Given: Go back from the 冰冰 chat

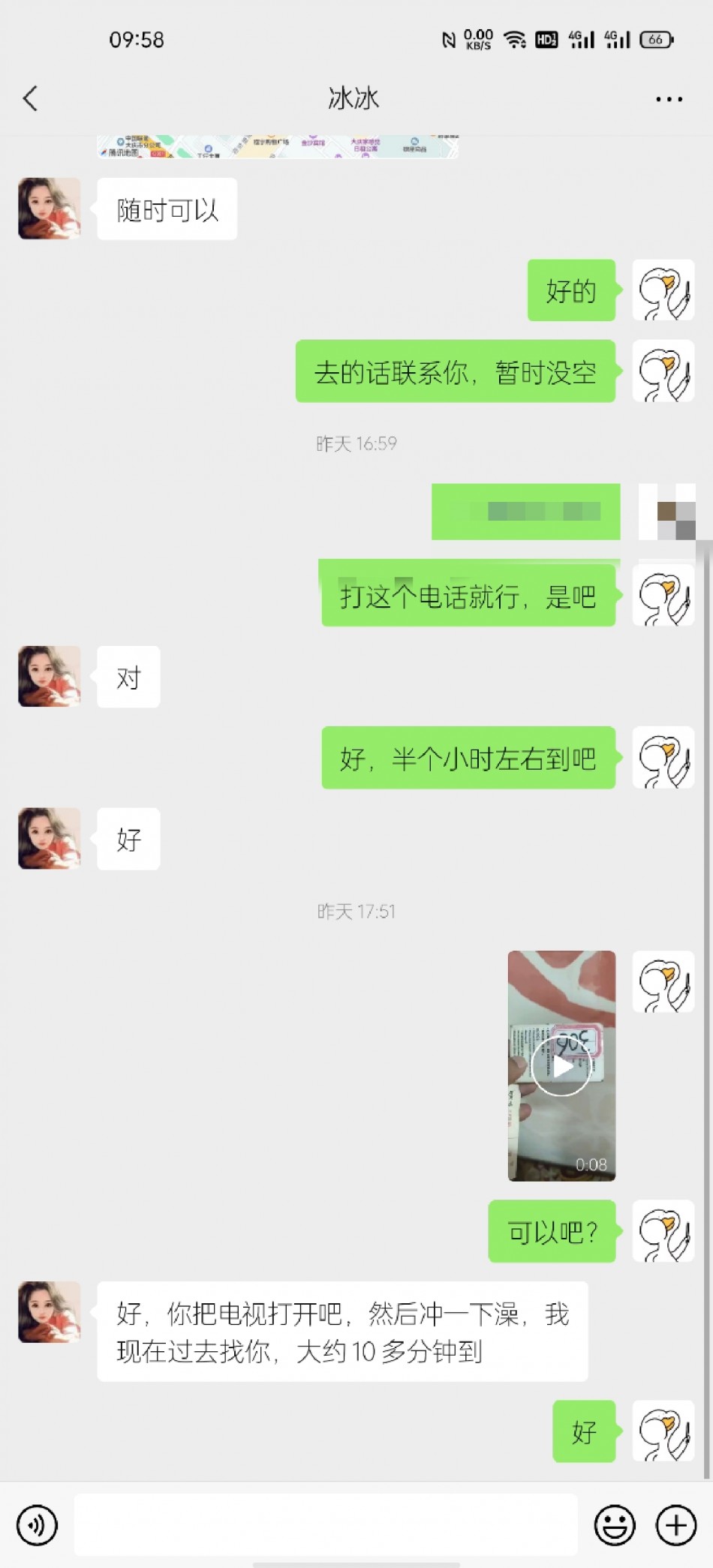Looking at the screenshot, I should 31,98.
